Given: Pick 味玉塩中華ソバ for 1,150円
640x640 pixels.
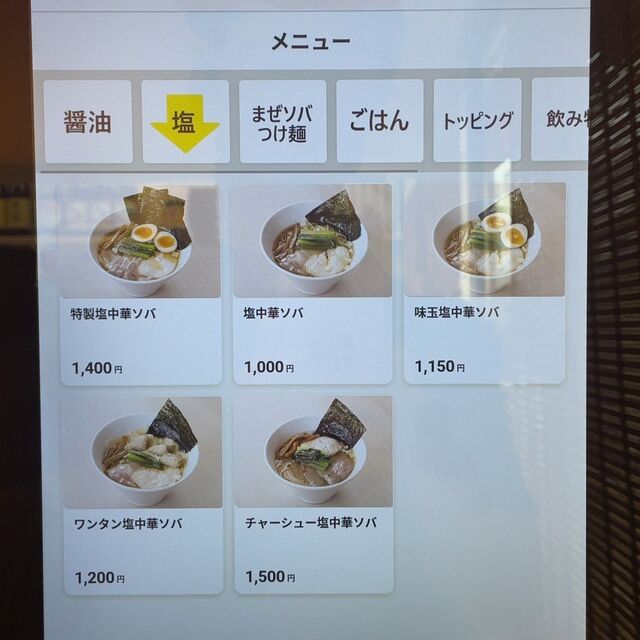Looking at the screenshot, I should (x=484, y=283).
